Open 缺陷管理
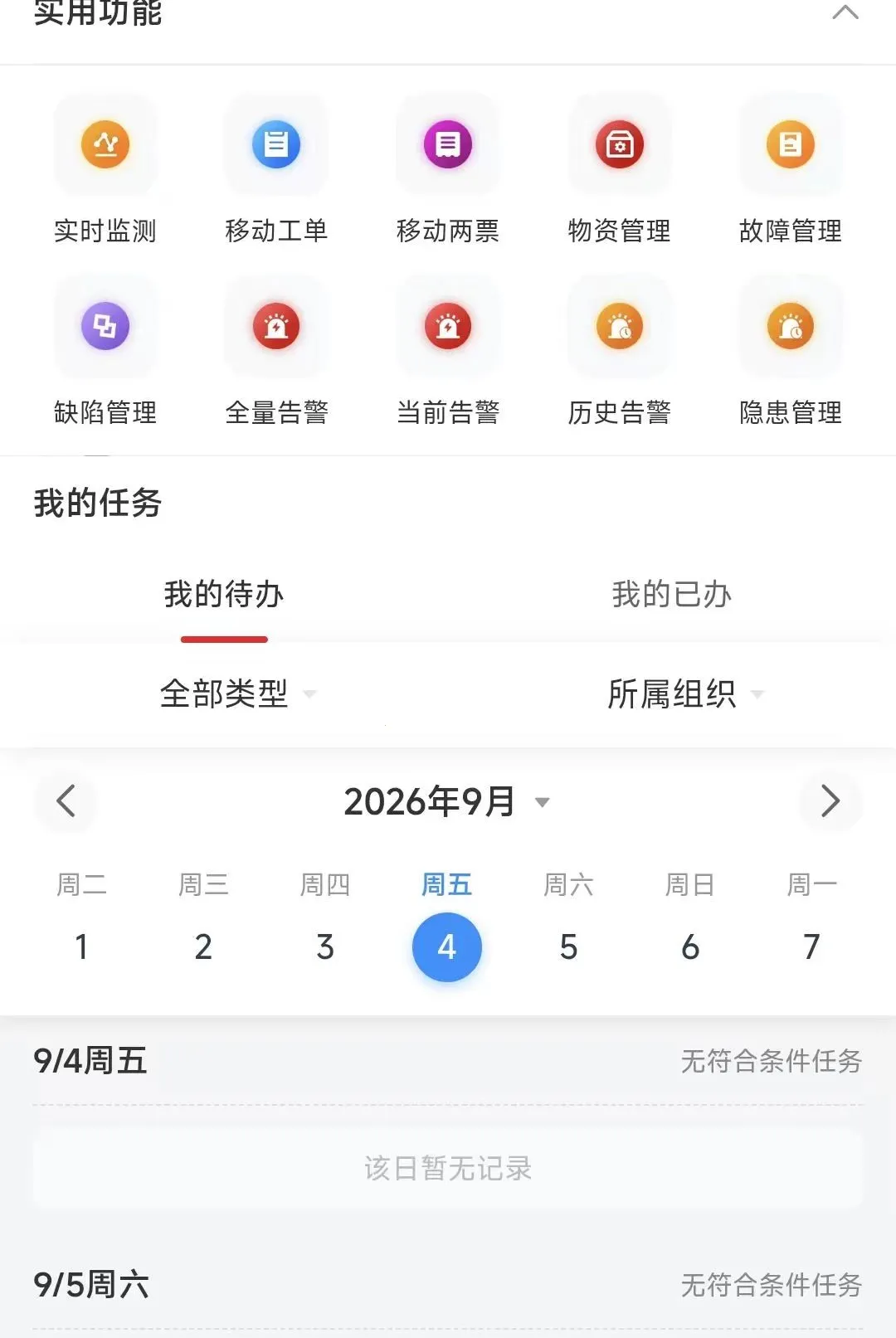Viewport: 896px width, 1338px height. (x=105, y=351)
